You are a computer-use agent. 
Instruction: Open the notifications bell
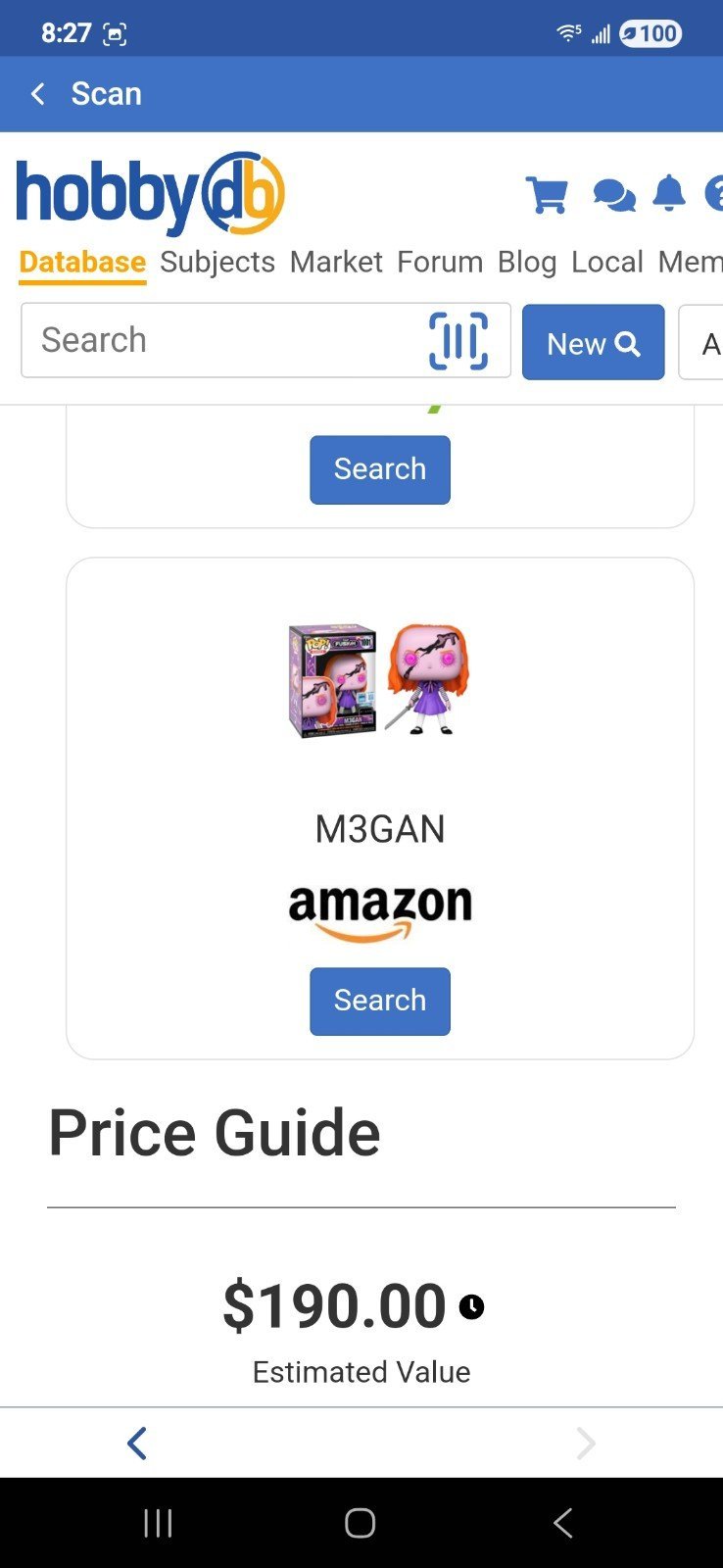point(669,193)
